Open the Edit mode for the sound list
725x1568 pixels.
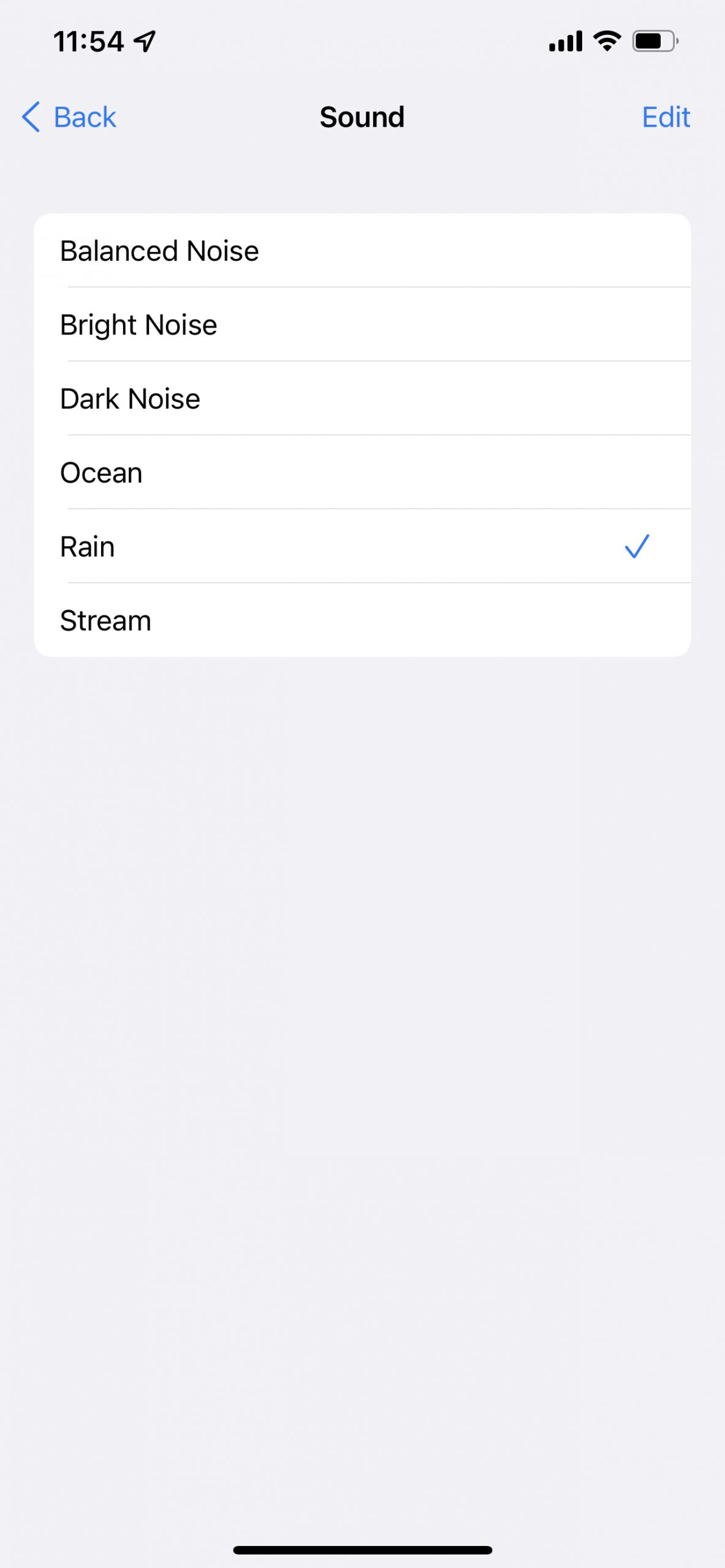[x=665, y=116]
